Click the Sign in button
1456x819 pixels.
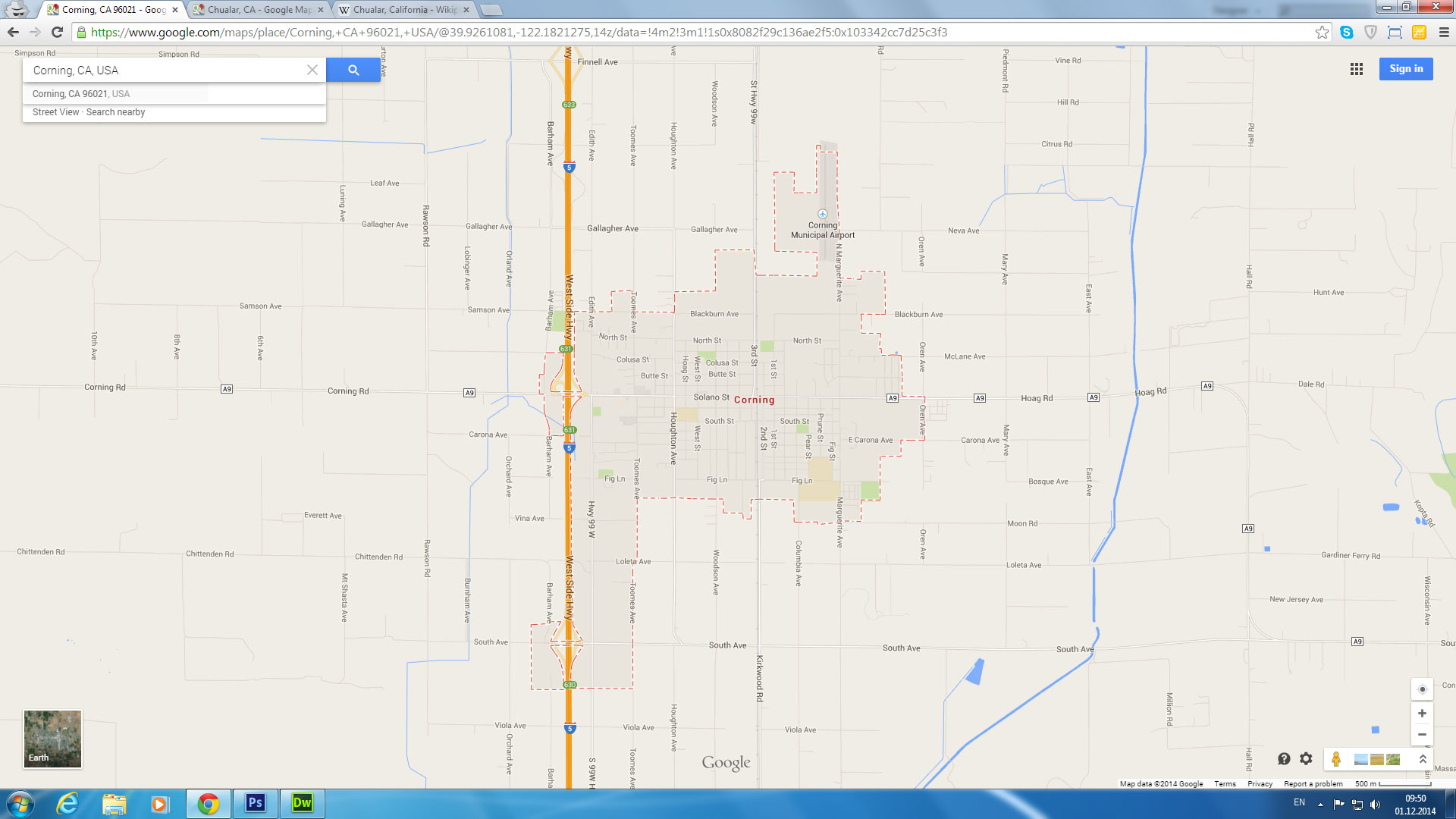1406,69
